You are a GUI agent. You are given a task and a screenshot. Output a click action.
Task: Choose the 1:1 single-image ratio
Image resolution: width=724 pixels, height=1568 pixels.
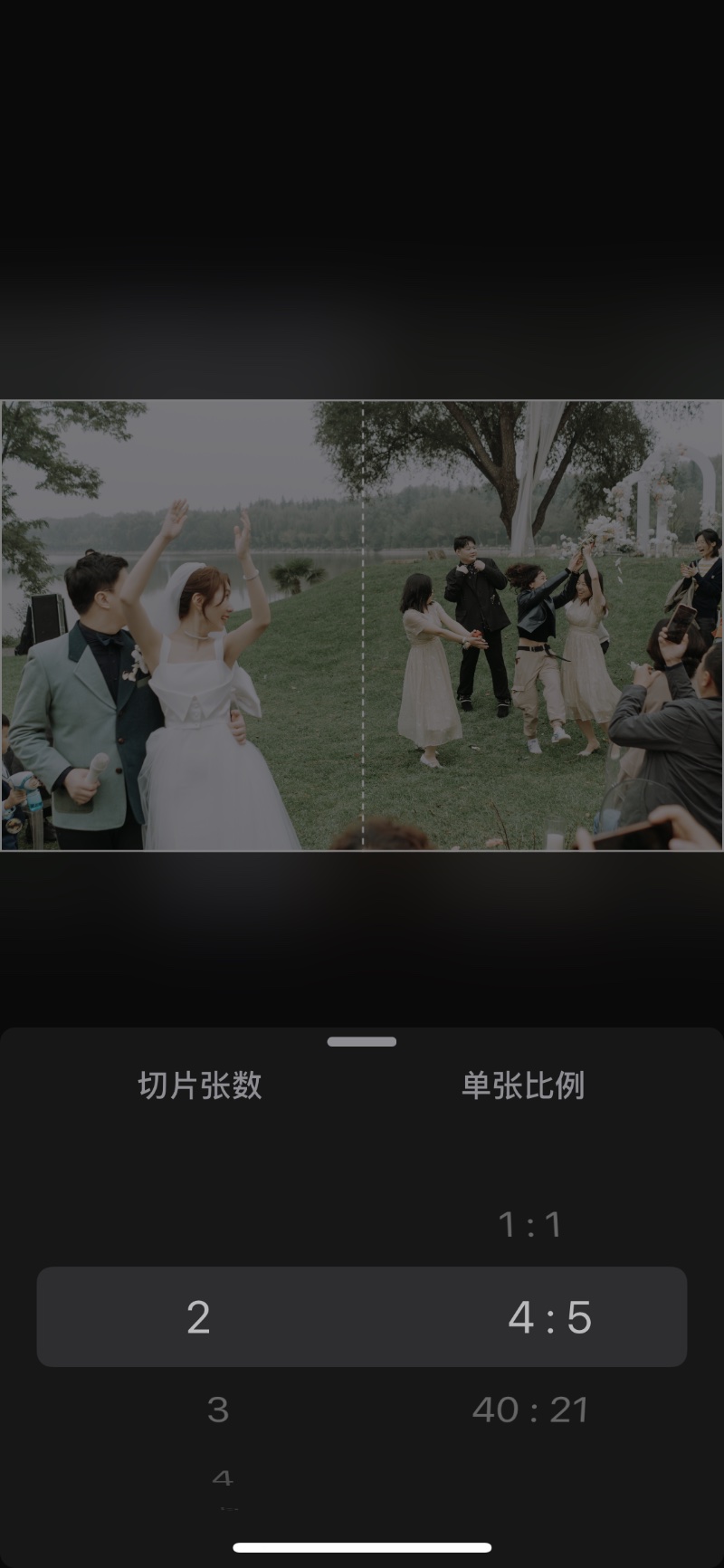(530, 1225)
